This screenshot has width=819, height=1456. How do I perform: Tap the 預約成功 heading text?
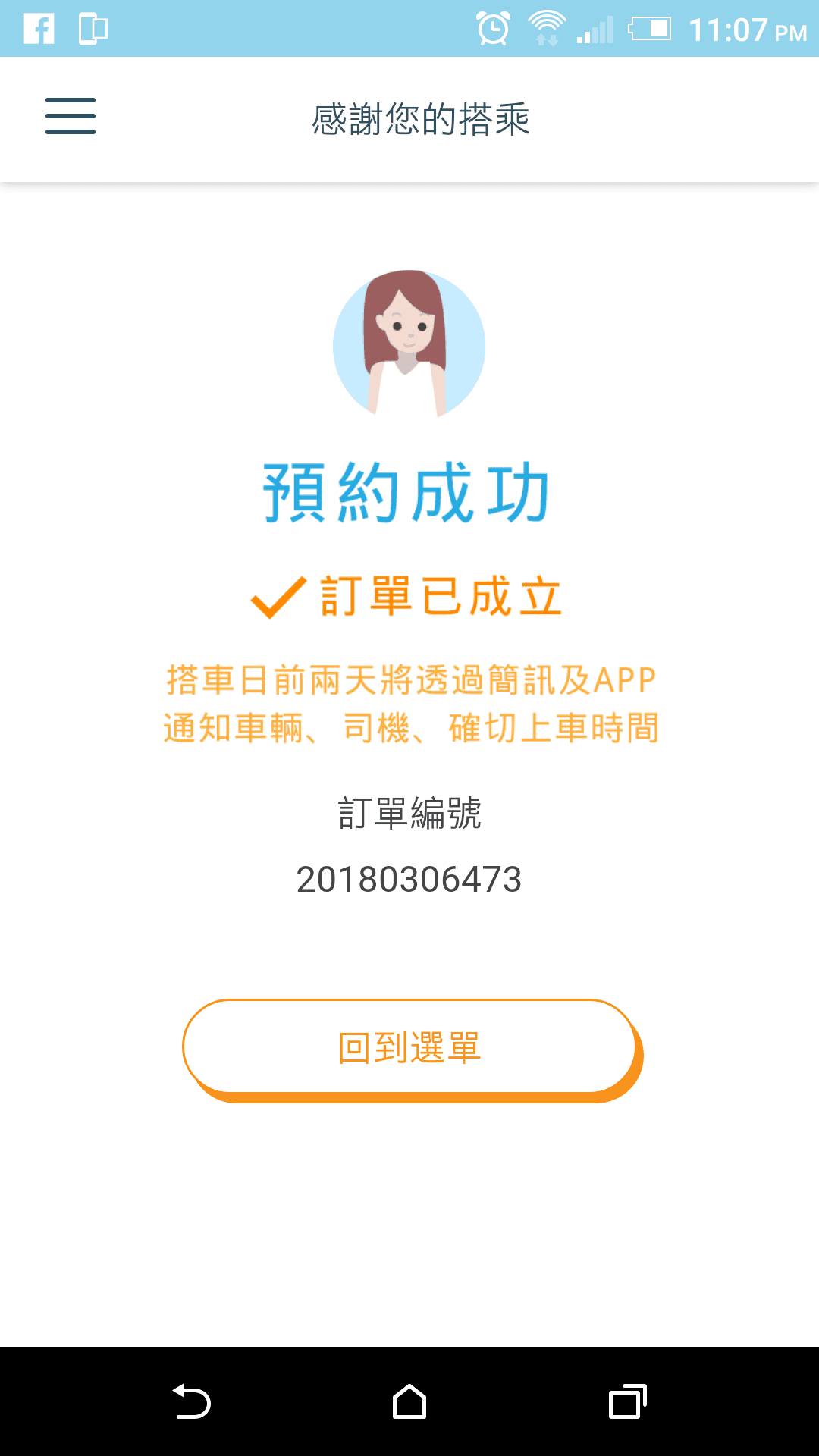(407, 493)
